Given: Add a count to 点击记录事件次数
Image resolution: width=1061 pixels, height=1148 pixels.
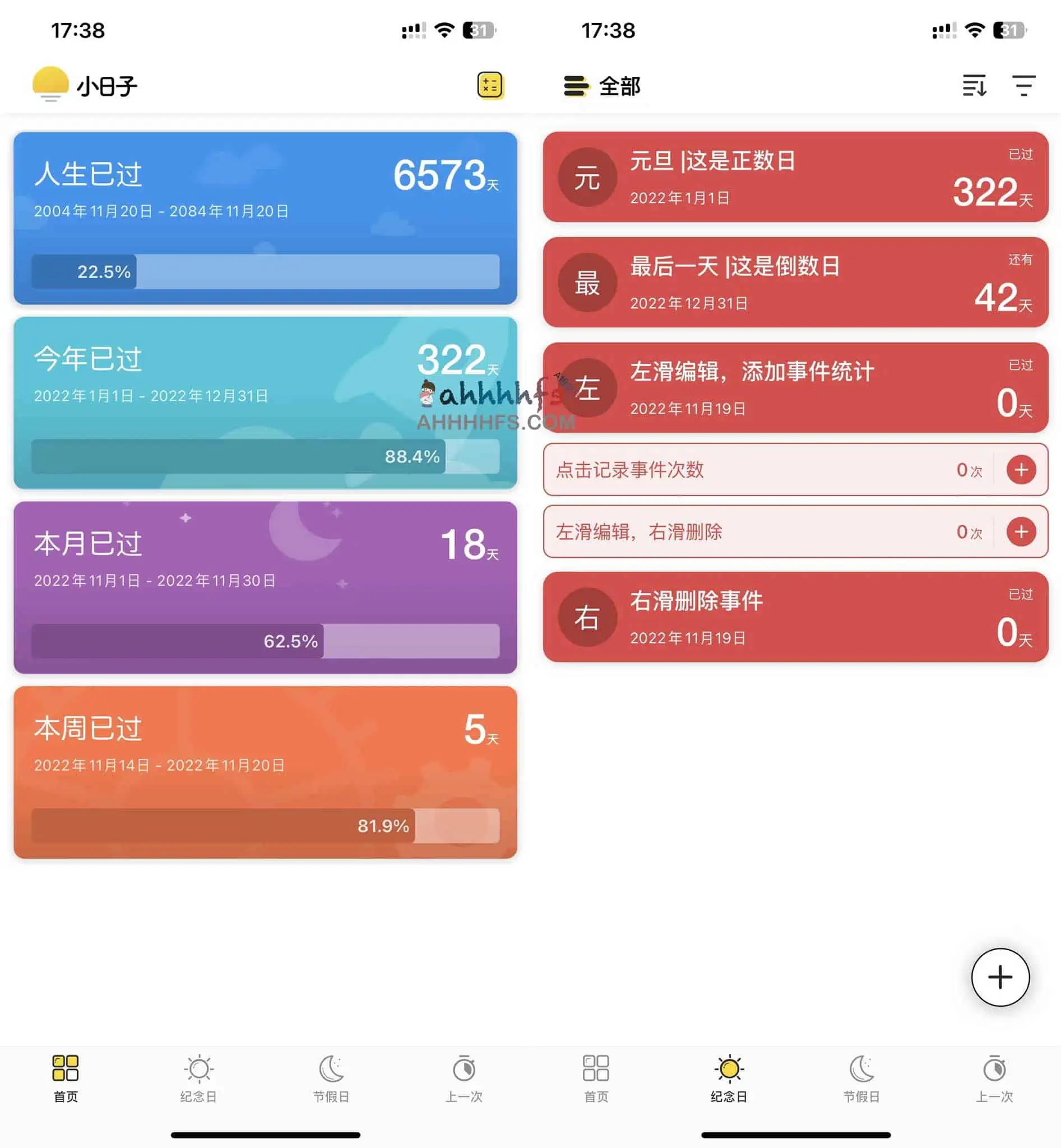Looking at the screenshot, I should click(x=1021, y=470).
